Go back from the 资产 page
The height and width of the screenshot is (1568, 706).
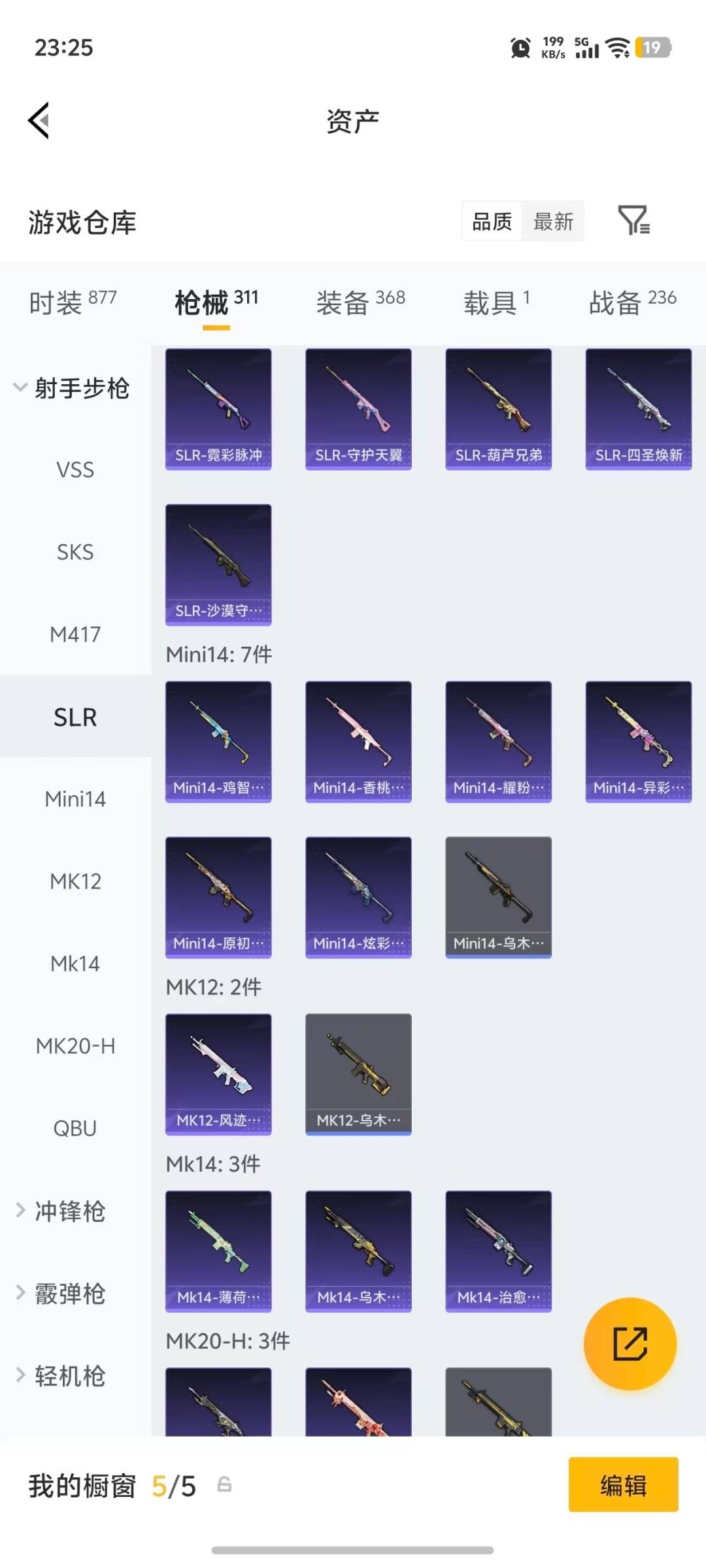tap(39, 121)
